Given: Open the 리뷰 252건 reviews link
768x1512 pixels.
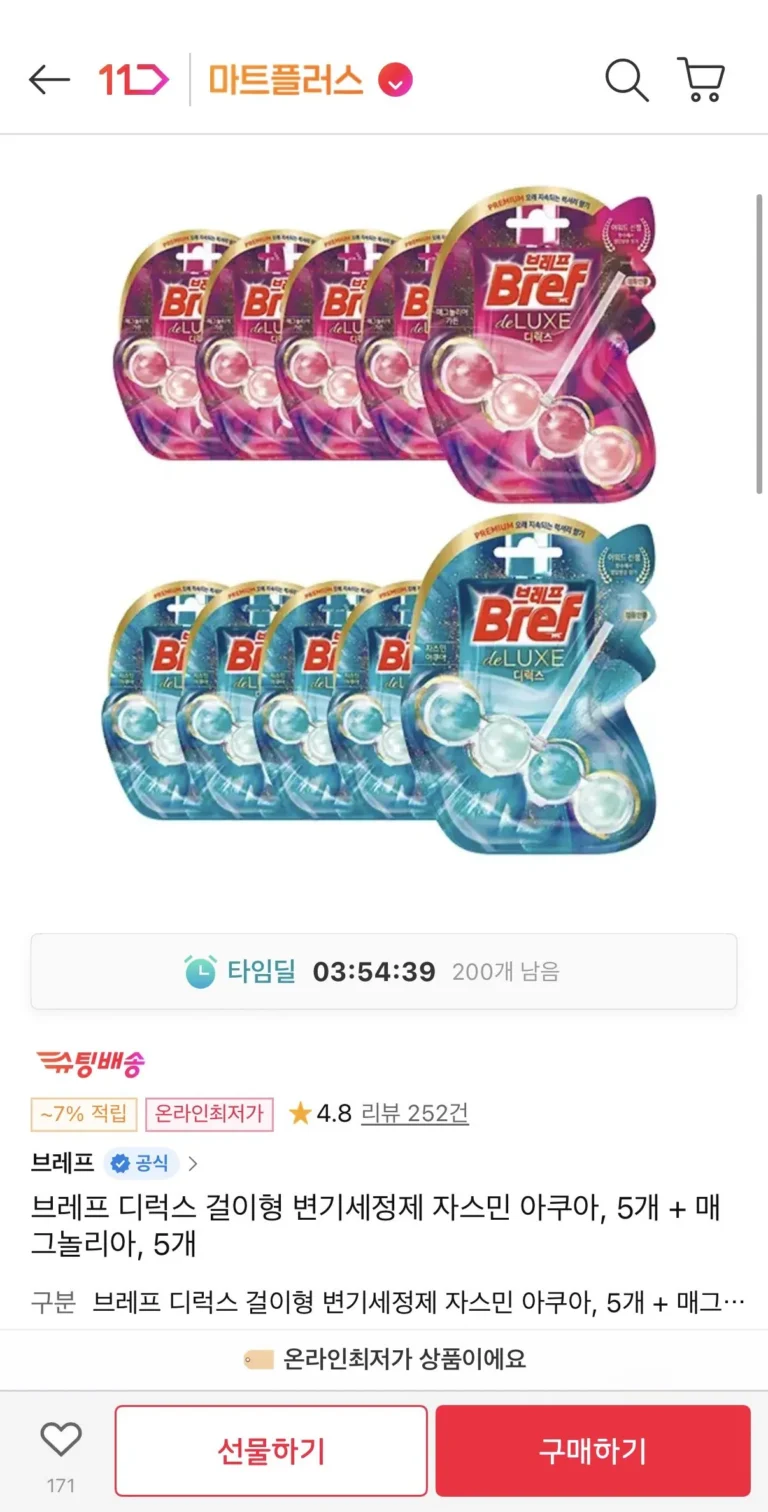Looking at the screenshot, I should click(414, 1113).
